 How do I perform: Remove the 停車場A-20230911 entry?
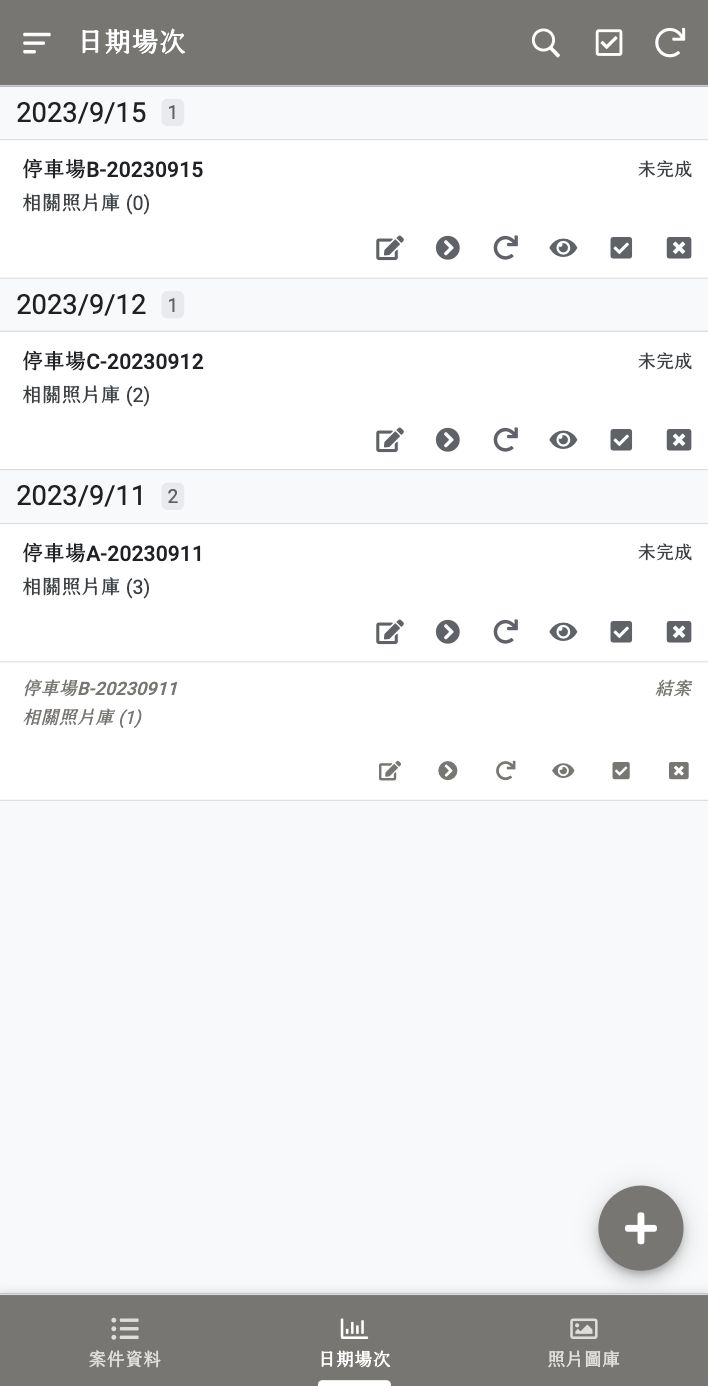coord(679,632)
